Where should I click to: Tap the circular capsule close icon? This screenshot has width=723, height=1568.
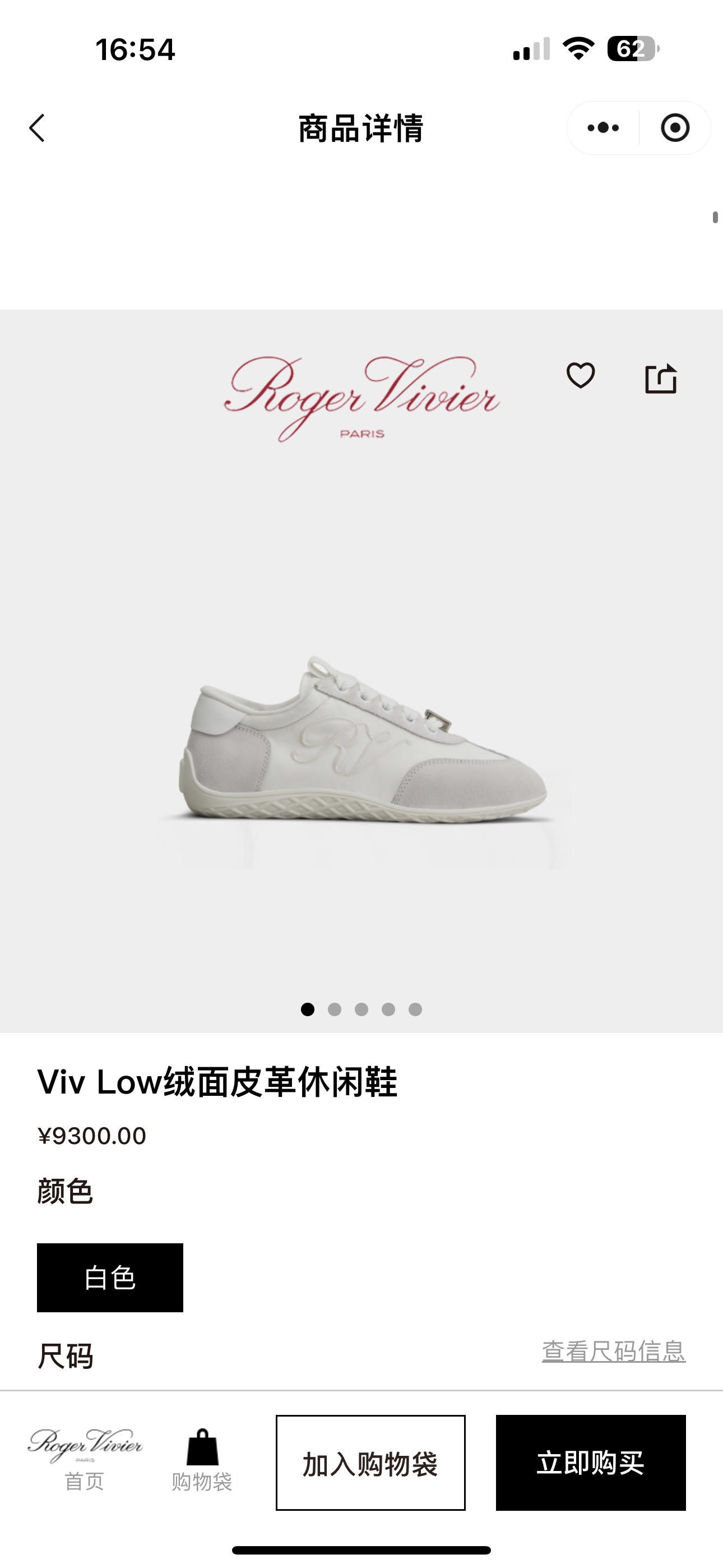(673, 127)
